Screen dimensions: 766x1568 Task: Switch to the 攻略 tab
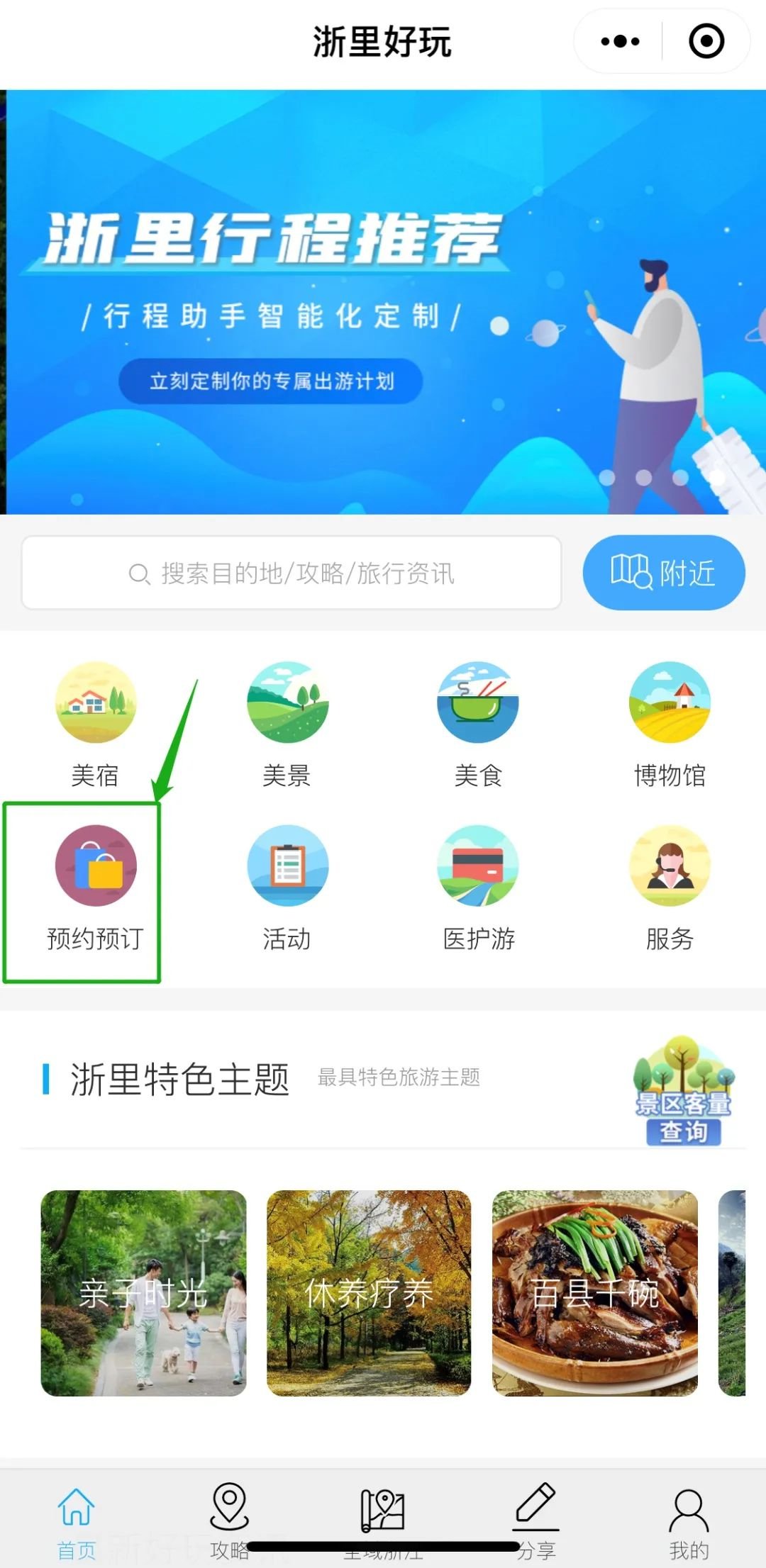229,1517
